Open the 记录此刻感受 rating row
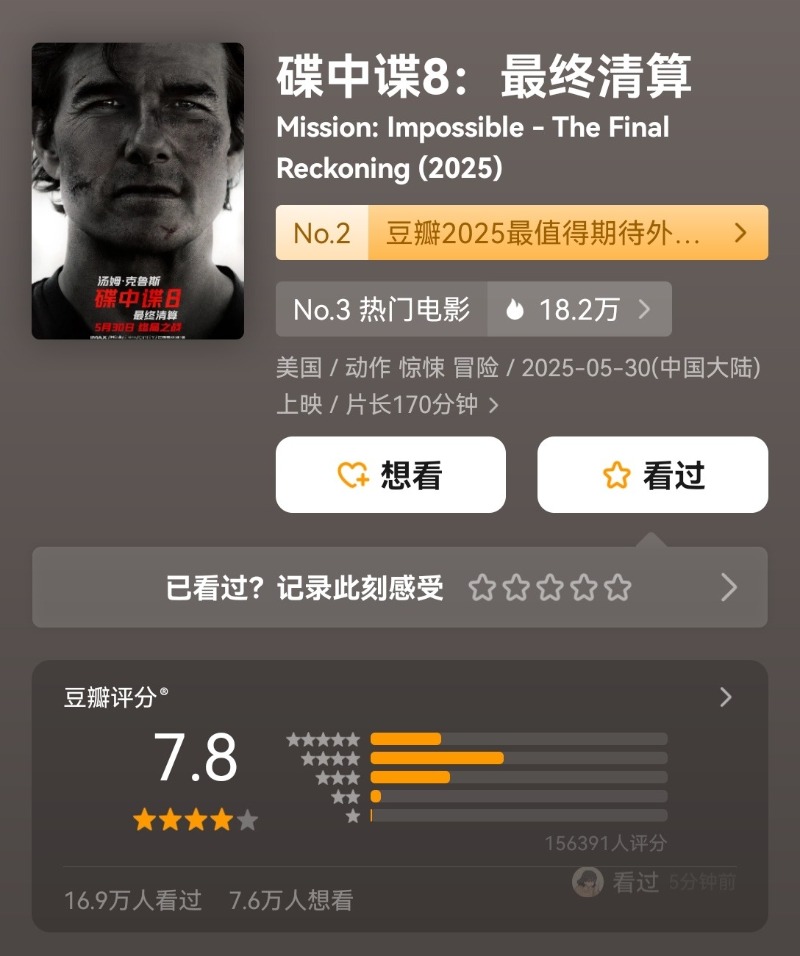 [400, 587]
